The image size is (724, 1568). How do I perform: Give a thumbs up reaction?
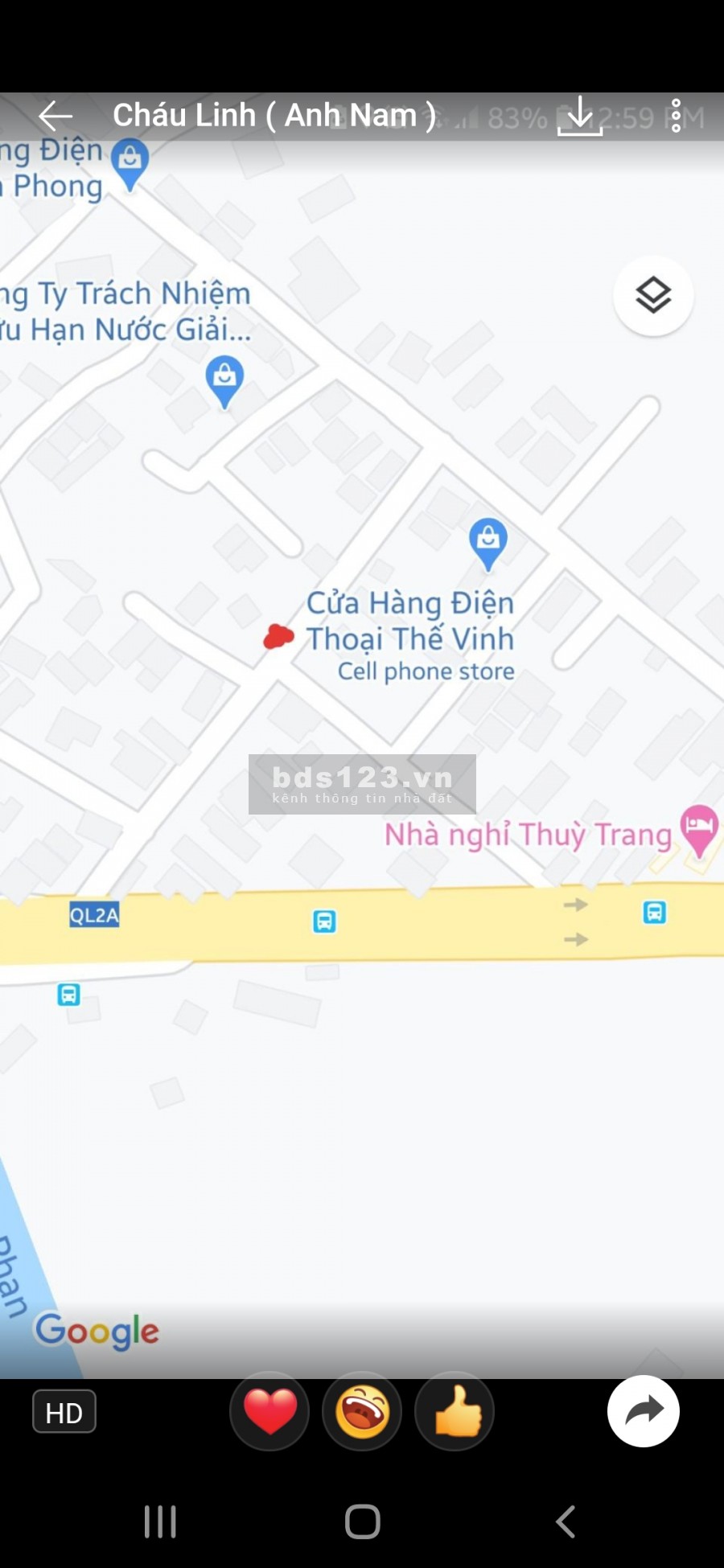[x=454, y=1411]
